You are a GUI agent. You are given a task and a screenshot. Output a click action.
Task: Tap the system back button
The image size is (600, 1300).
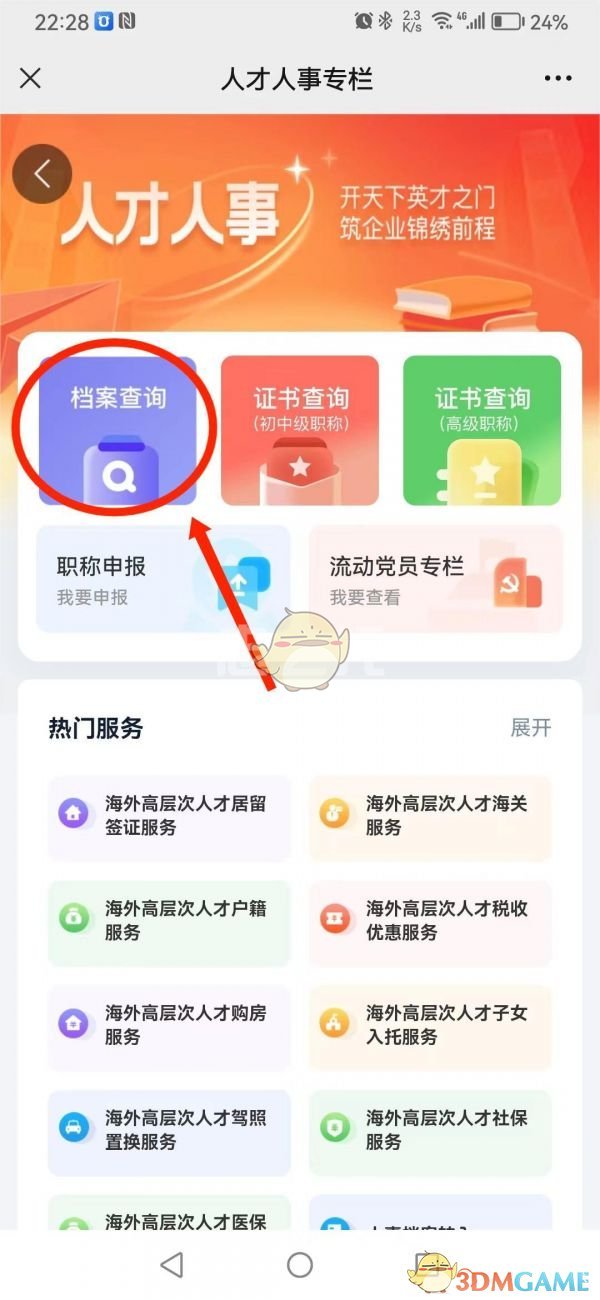click(172, 1264)
